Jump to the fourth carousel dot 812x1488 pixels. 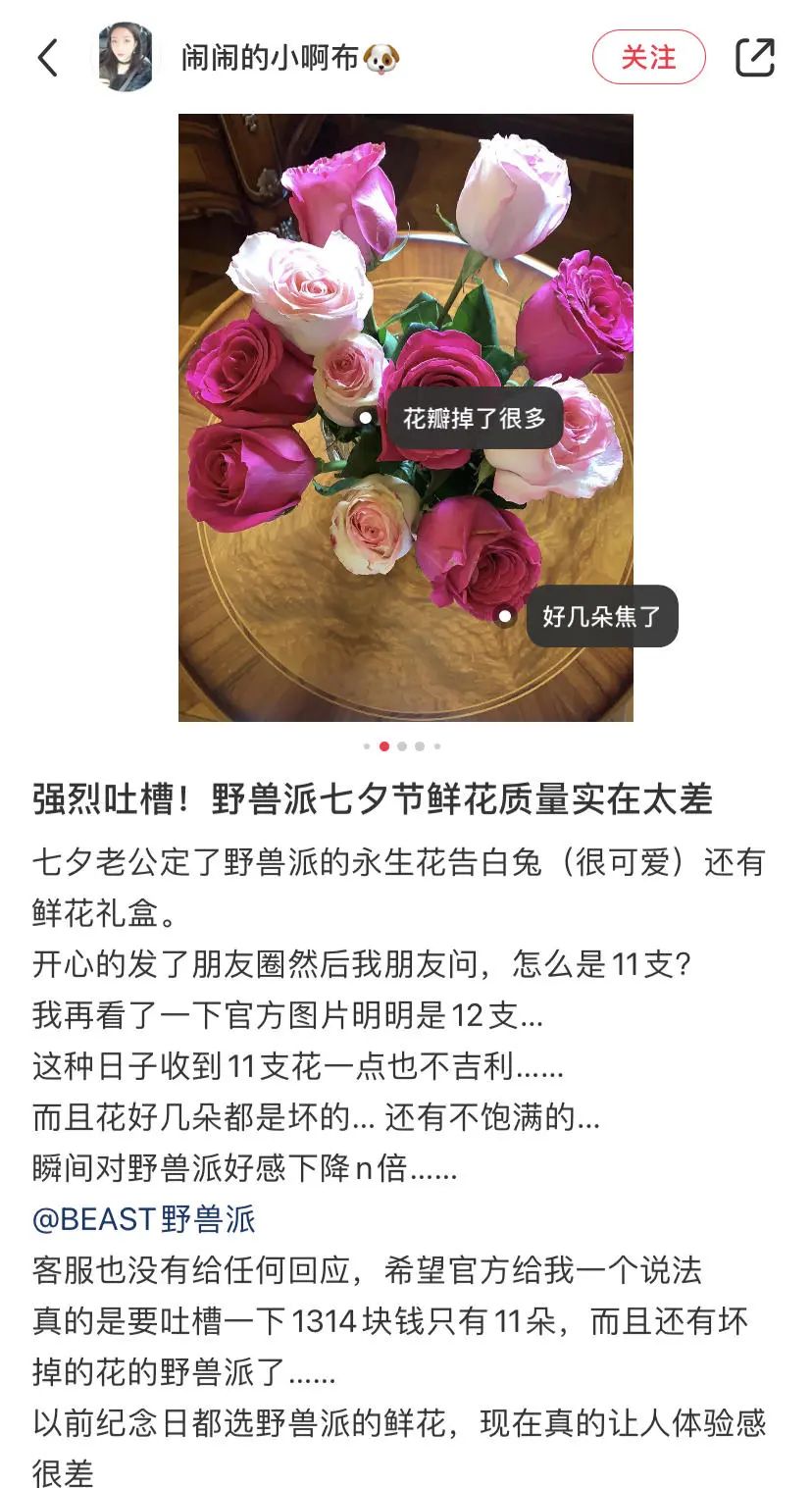420,745
